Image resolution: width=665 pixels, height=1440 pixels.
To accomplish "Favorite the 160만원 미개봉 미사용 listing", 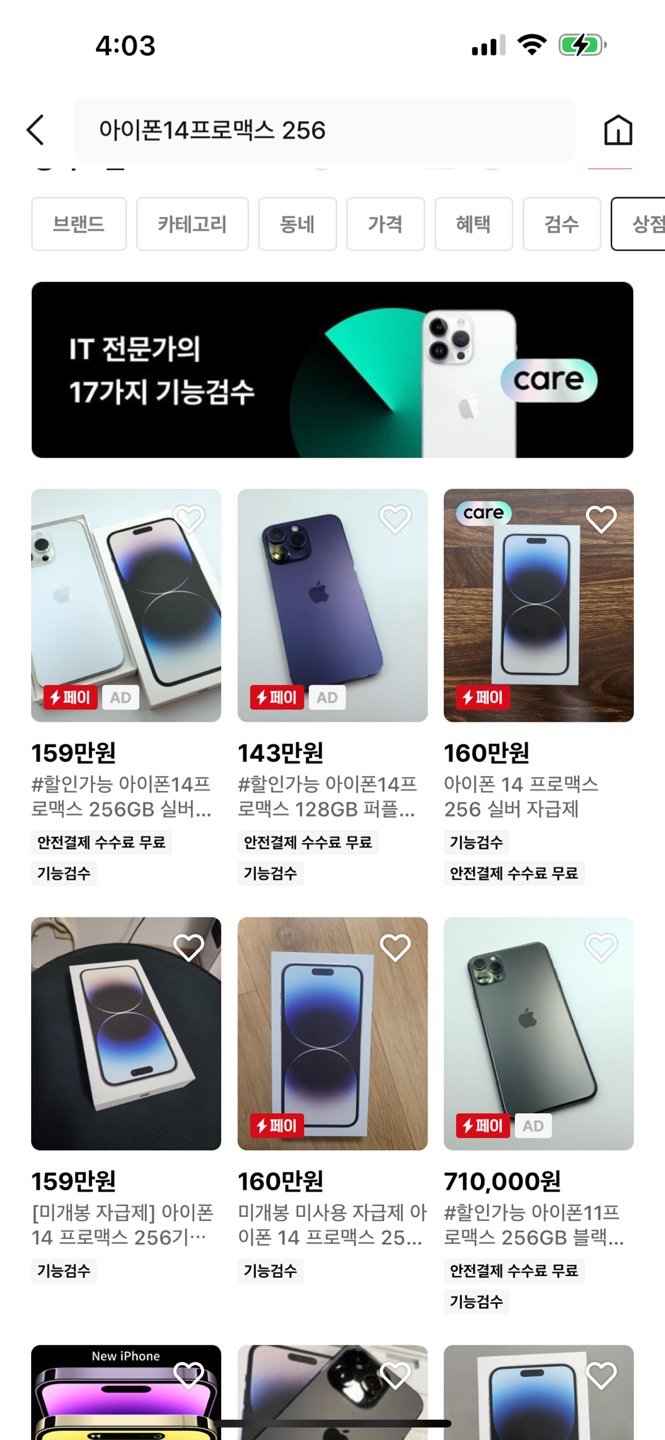I will click(x=395, y=947).
